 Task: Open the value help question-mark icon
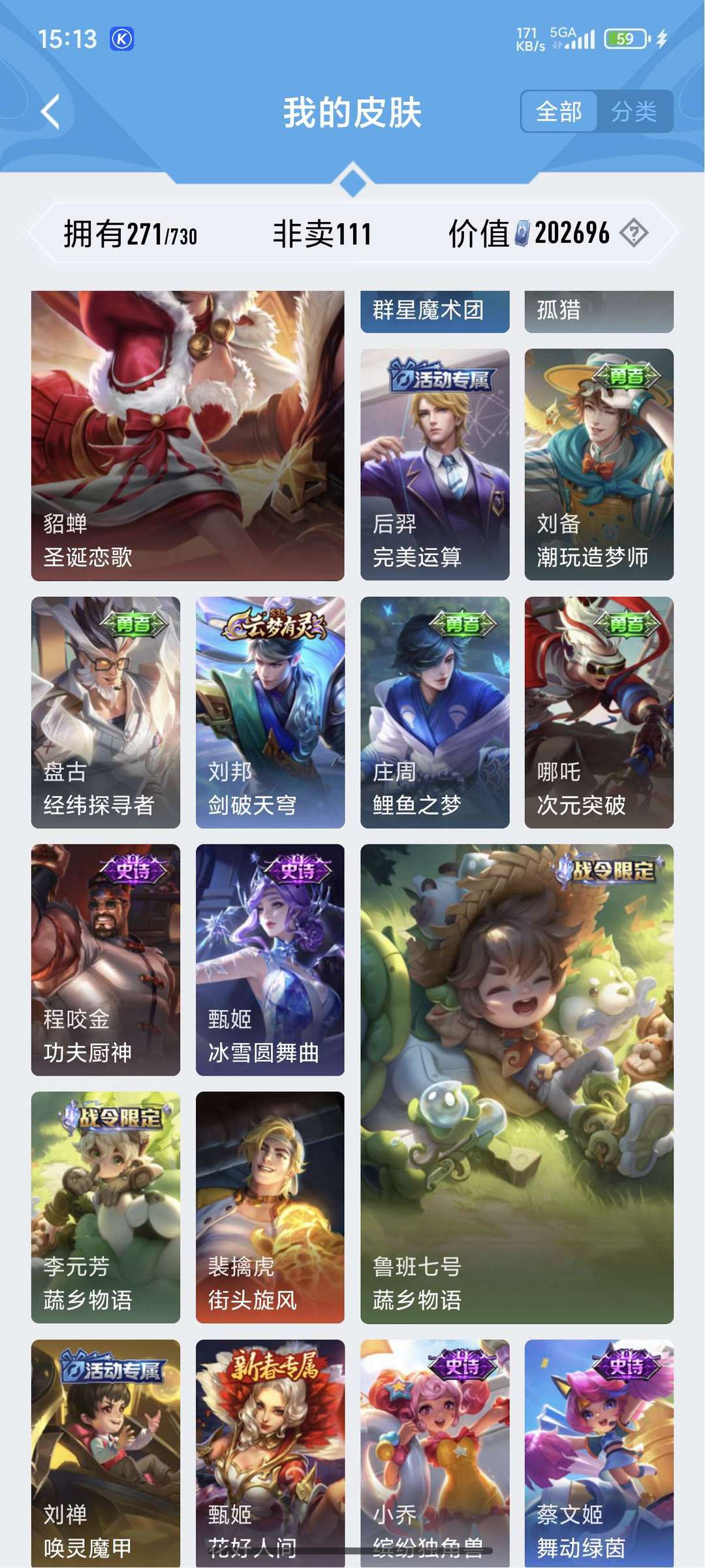tap(634, 232)
